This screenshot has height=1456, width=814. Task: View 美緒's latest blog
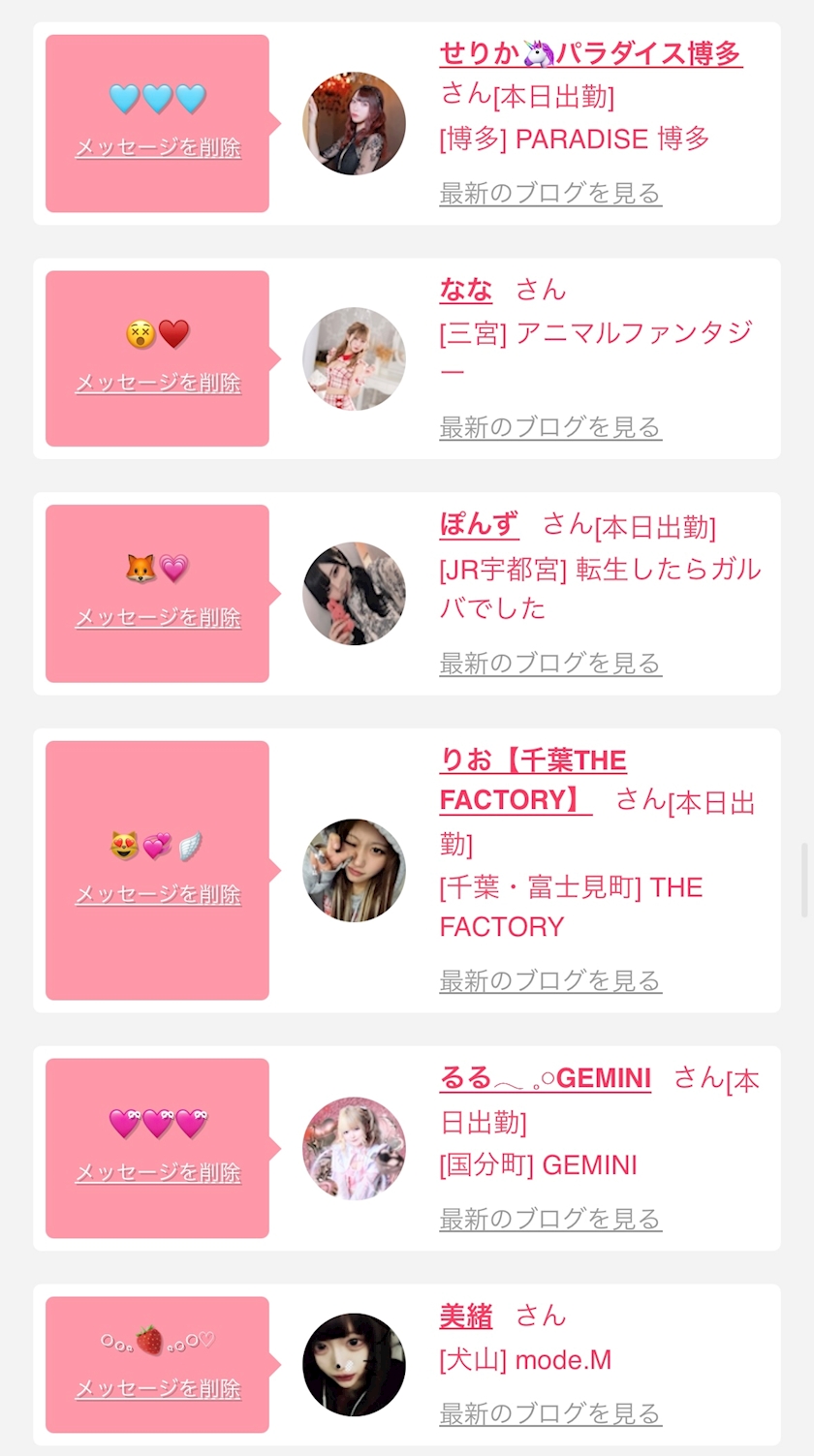click(x=549, y=1413)
